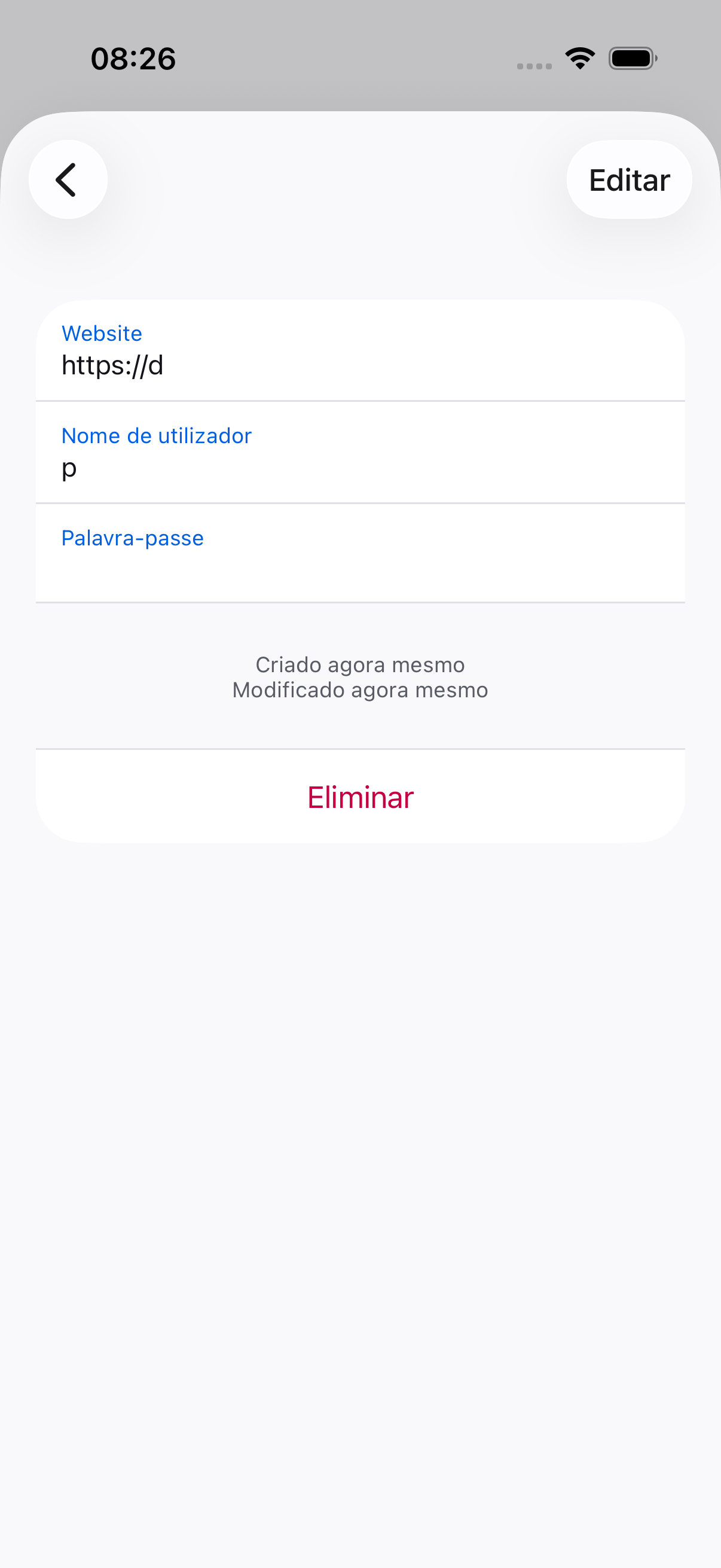Tap the Palavra-passe field

[x=360, y=553]
